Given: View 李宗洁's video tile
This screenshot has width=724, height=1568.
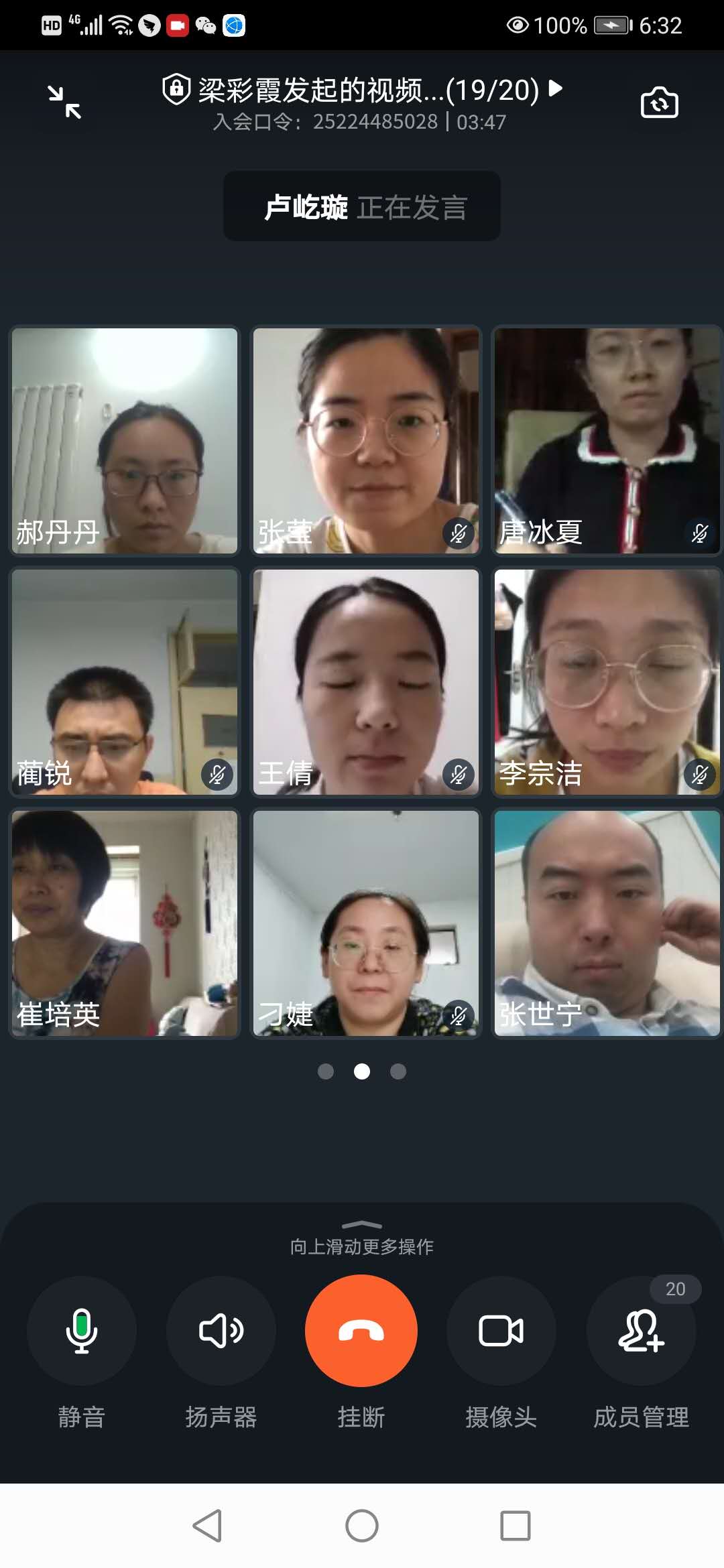Looking at the screenshot, I should pyautogui.click(x=607, y=682).
